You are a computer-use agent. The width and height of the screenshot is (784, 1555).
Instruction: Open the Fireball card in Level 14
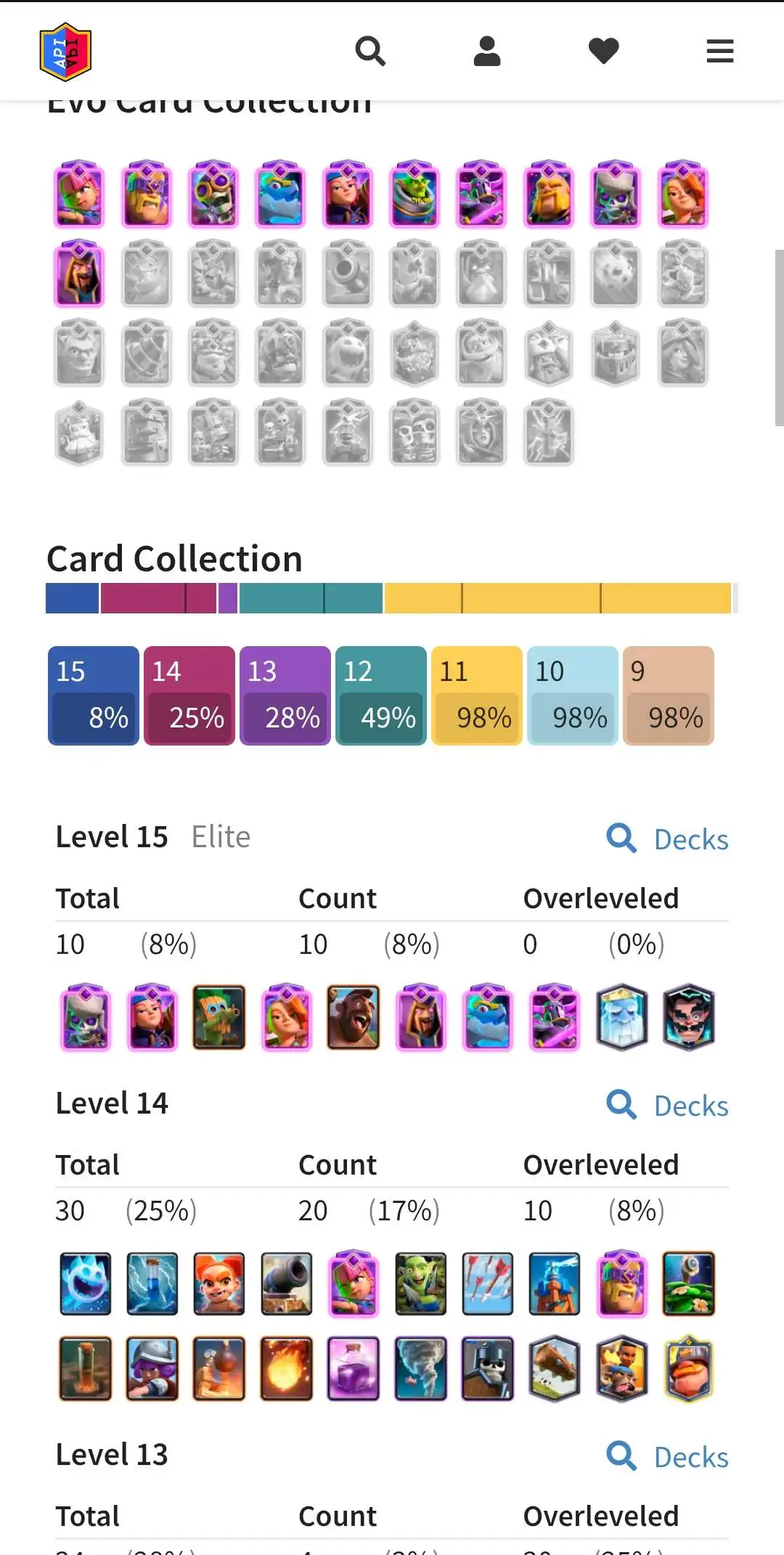pyautogui.click(x=287, y=1368)
